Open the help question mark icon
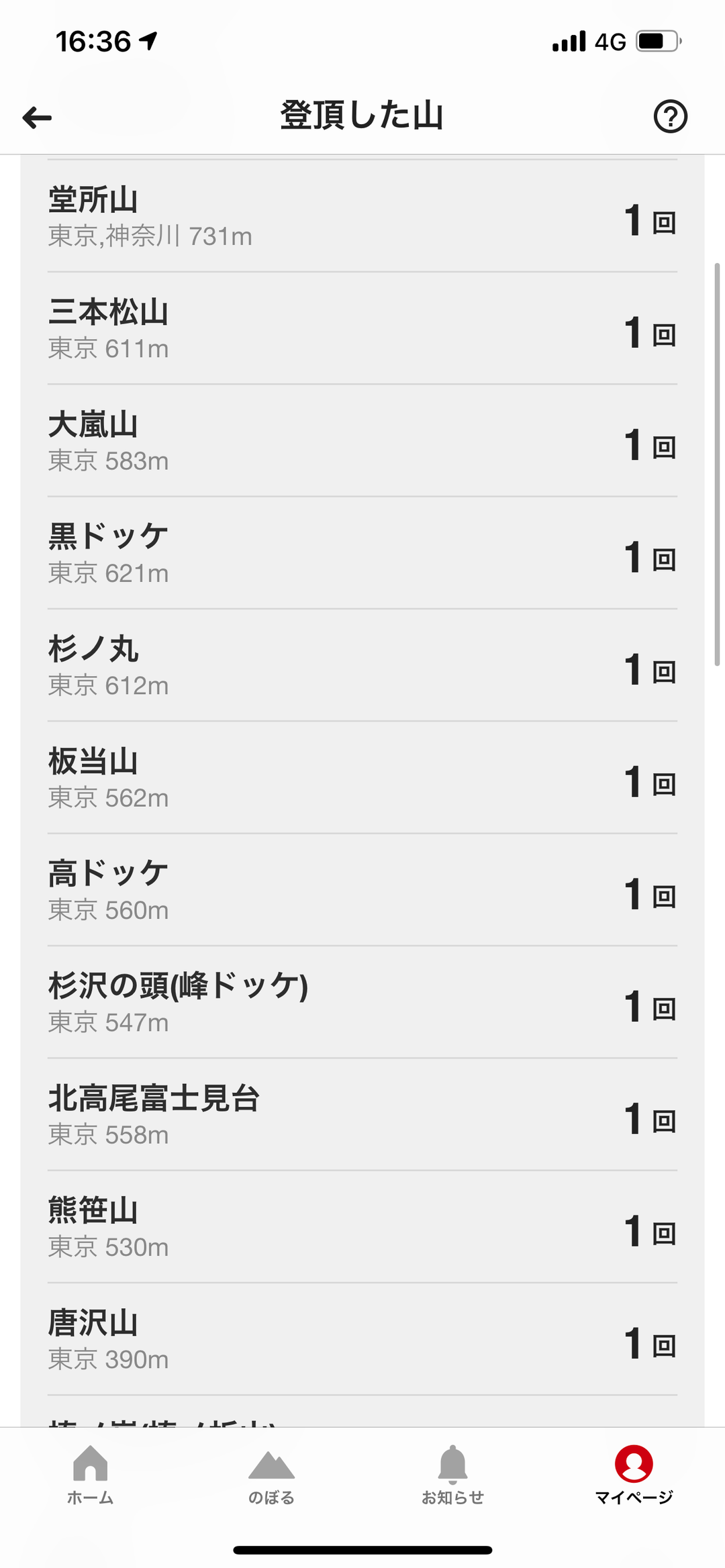 [670, 117]
